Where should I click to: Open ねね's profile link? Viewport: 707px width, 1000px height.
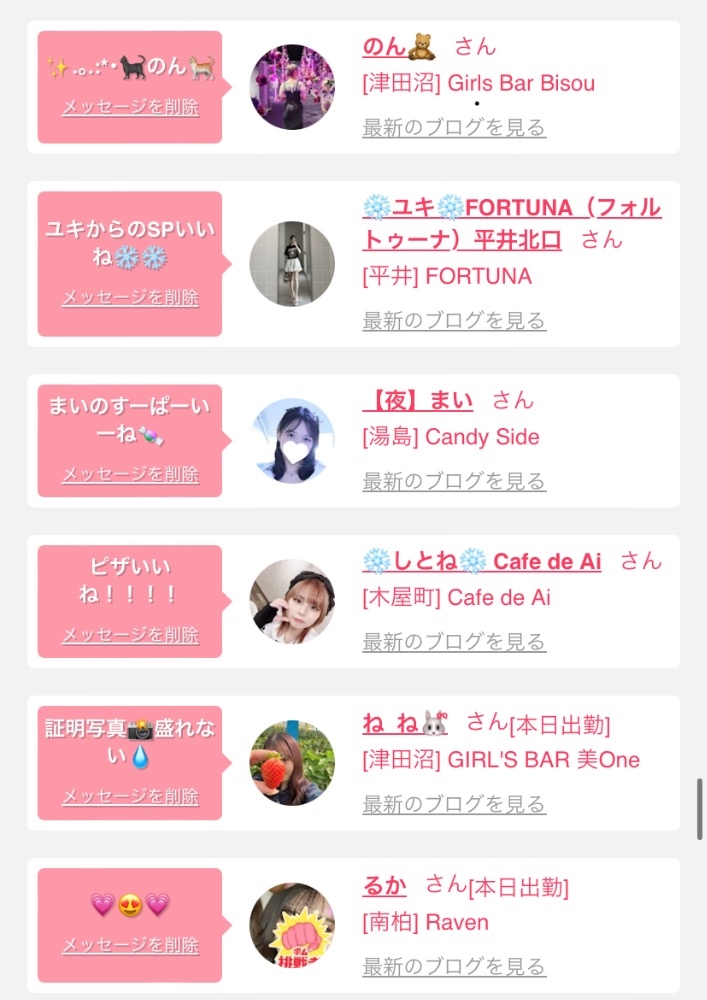405,723
